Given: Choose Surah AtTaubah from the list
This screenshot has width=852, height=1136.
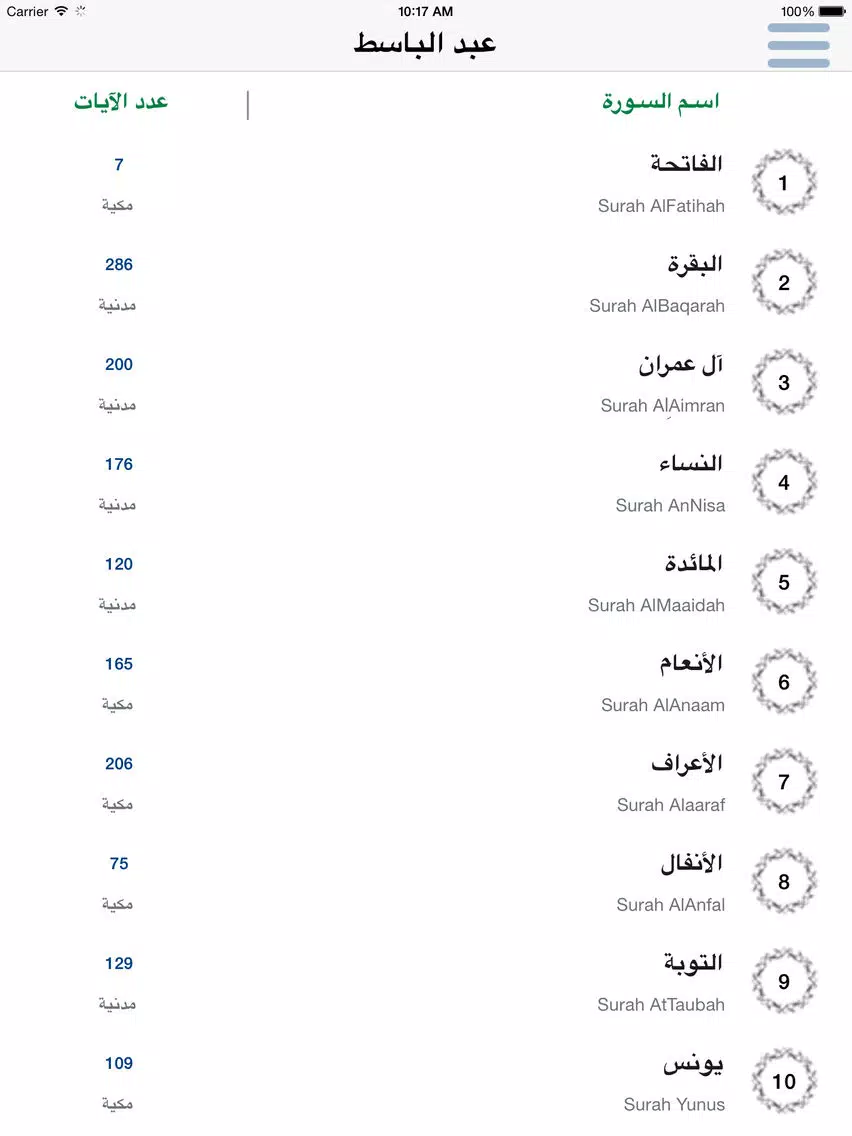Looking at the screenshot, I should (662, 984).
